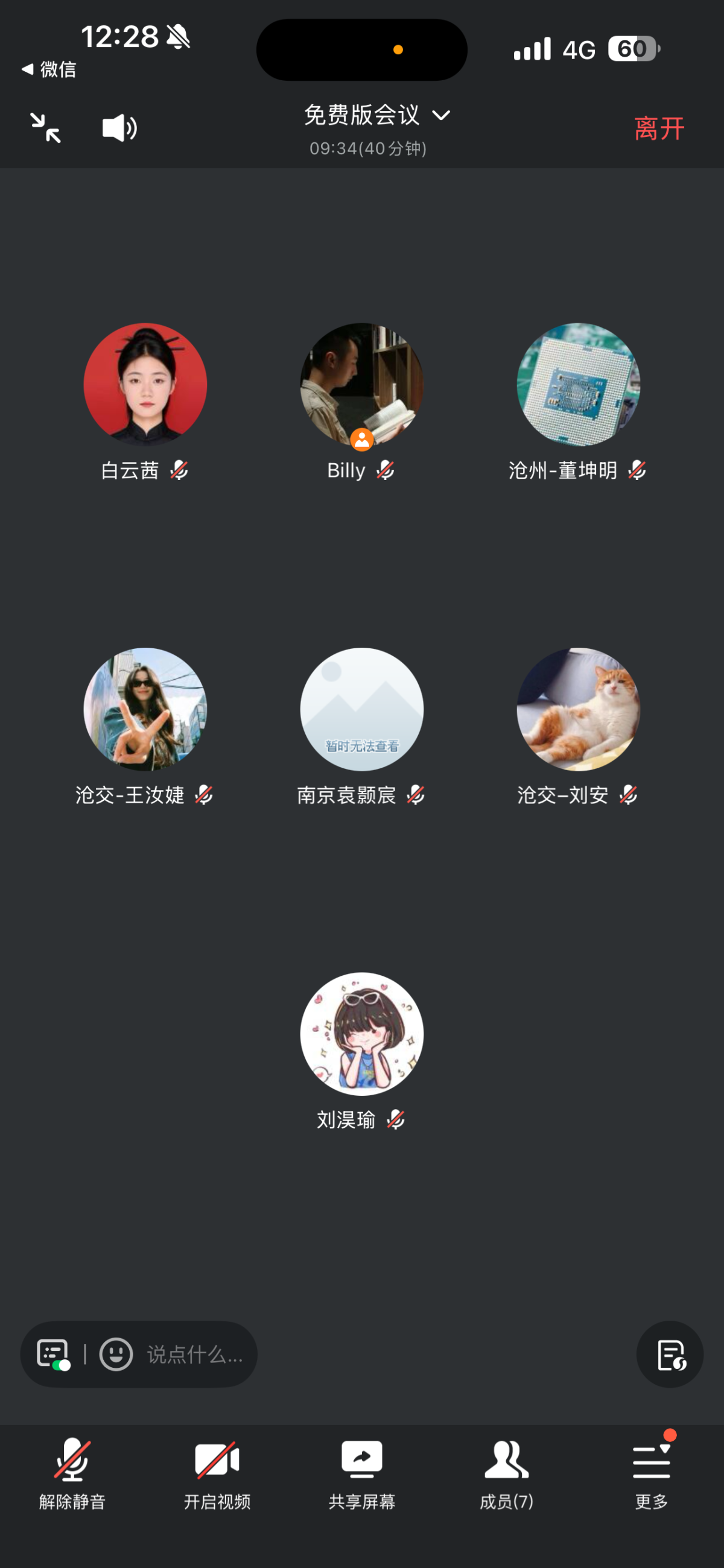
Task: Open 南京袁颢宸's participant tile
Action: tap(361, 709)
